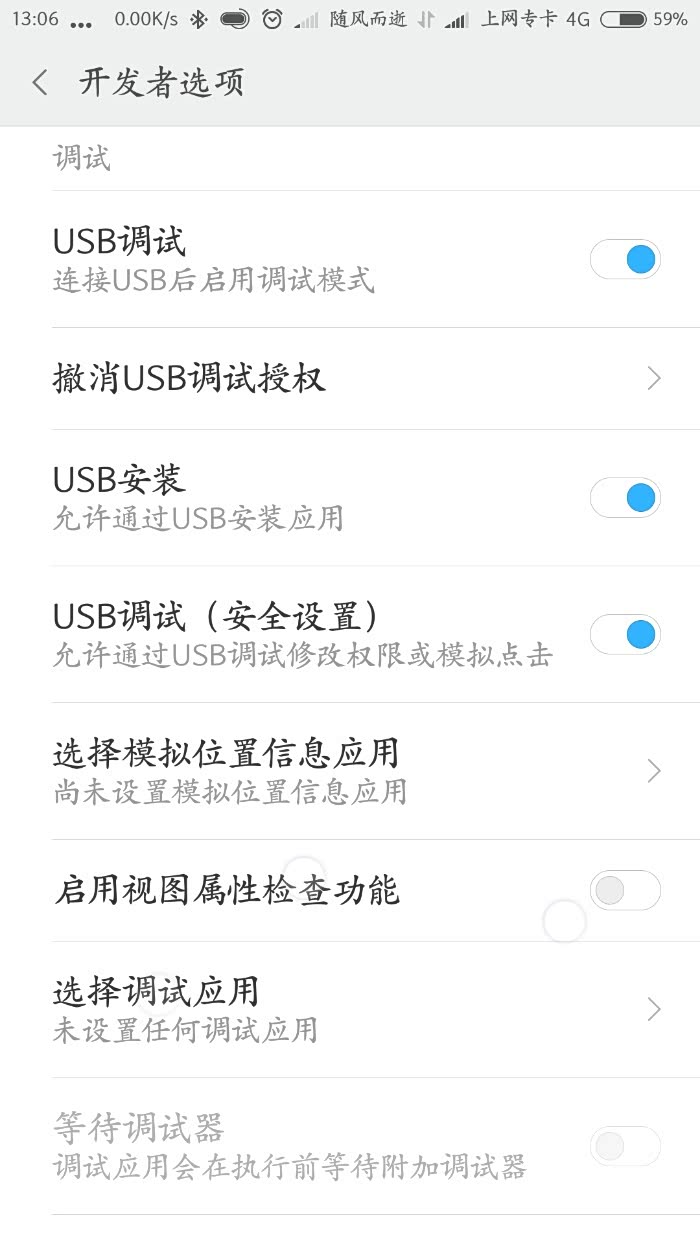
Task: Go back from 开发者选项
Action: 40,82
